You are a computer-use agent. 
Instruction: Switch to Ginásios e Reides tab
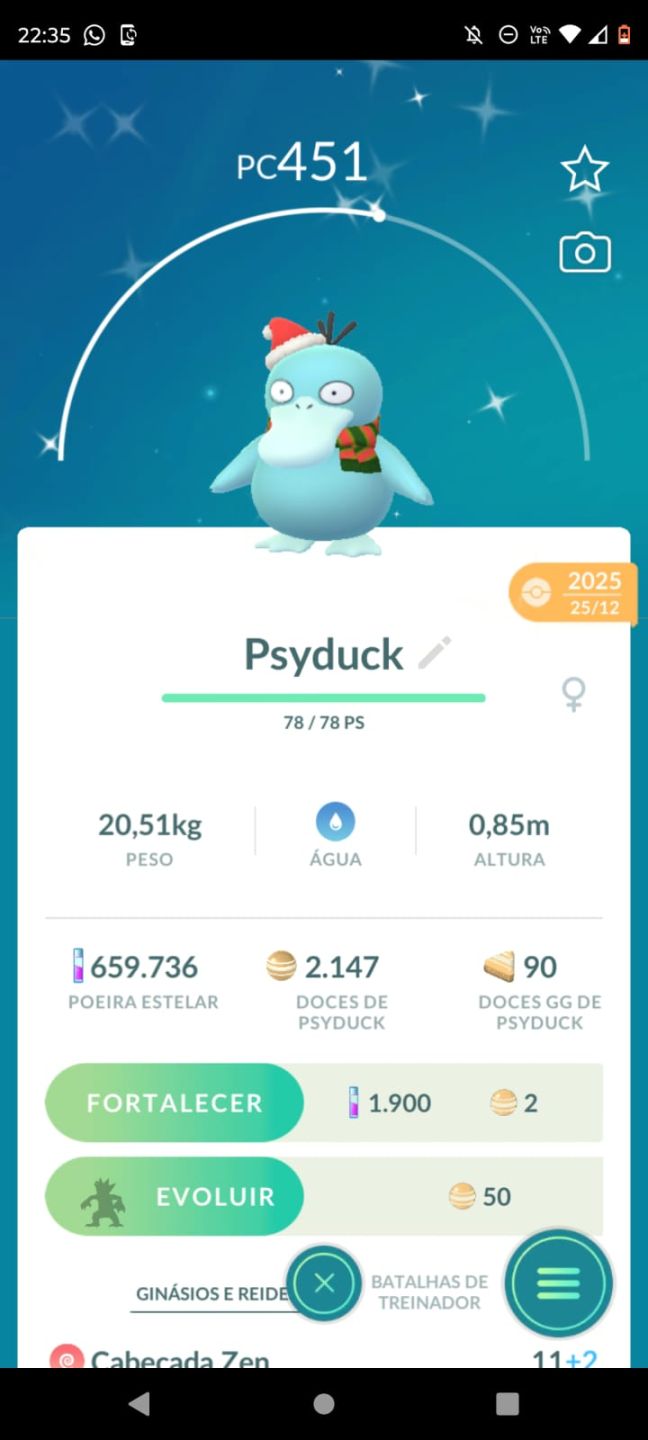click(212, 1294)
